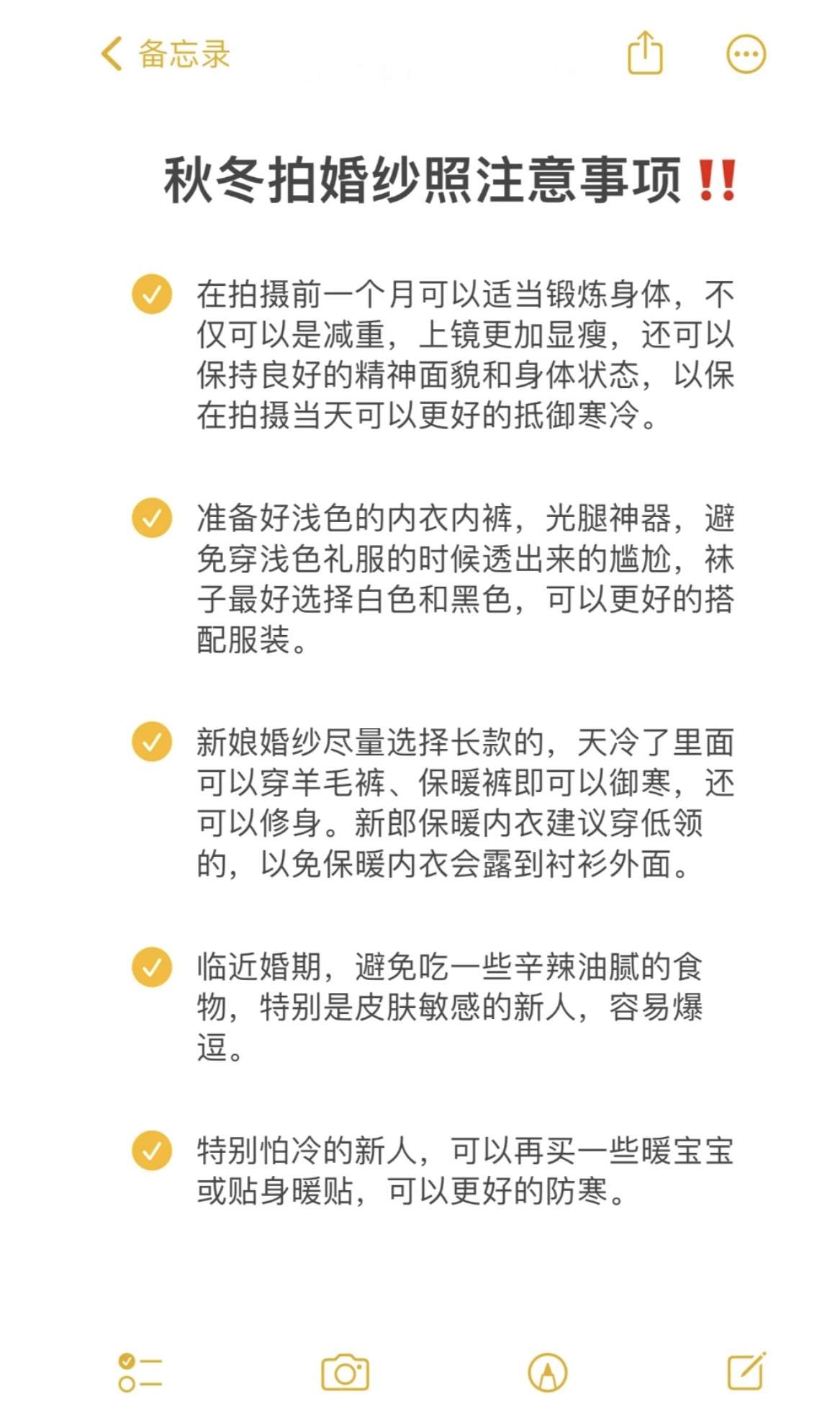Screen dimensions: 840x1407
Task: Open the camera attachment tool
Action: 345,1372
